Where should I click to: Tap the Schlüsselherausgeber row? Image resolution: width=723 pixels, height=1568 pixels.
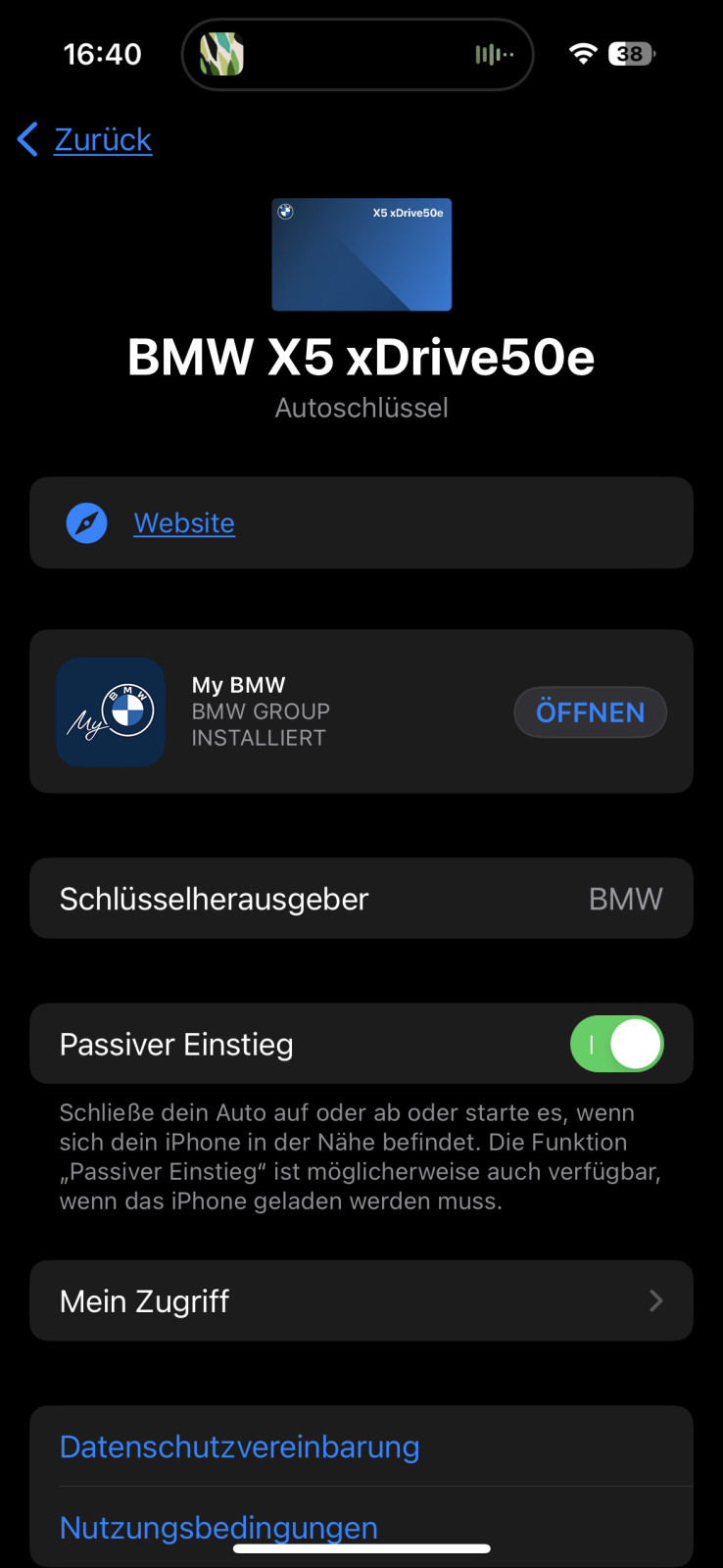pos(361,898)
